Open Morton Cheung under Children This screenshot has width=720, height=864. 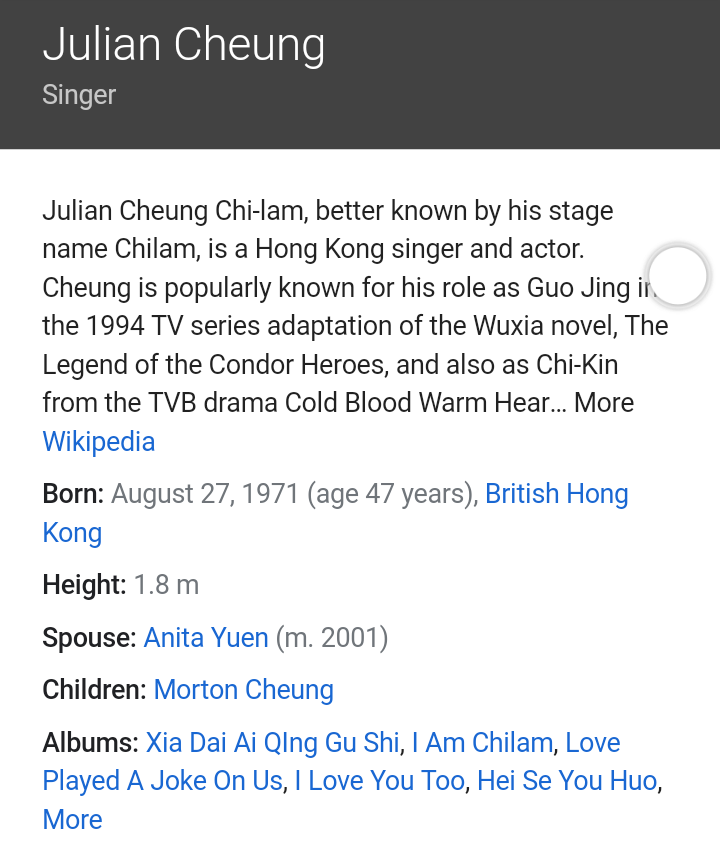243,689
